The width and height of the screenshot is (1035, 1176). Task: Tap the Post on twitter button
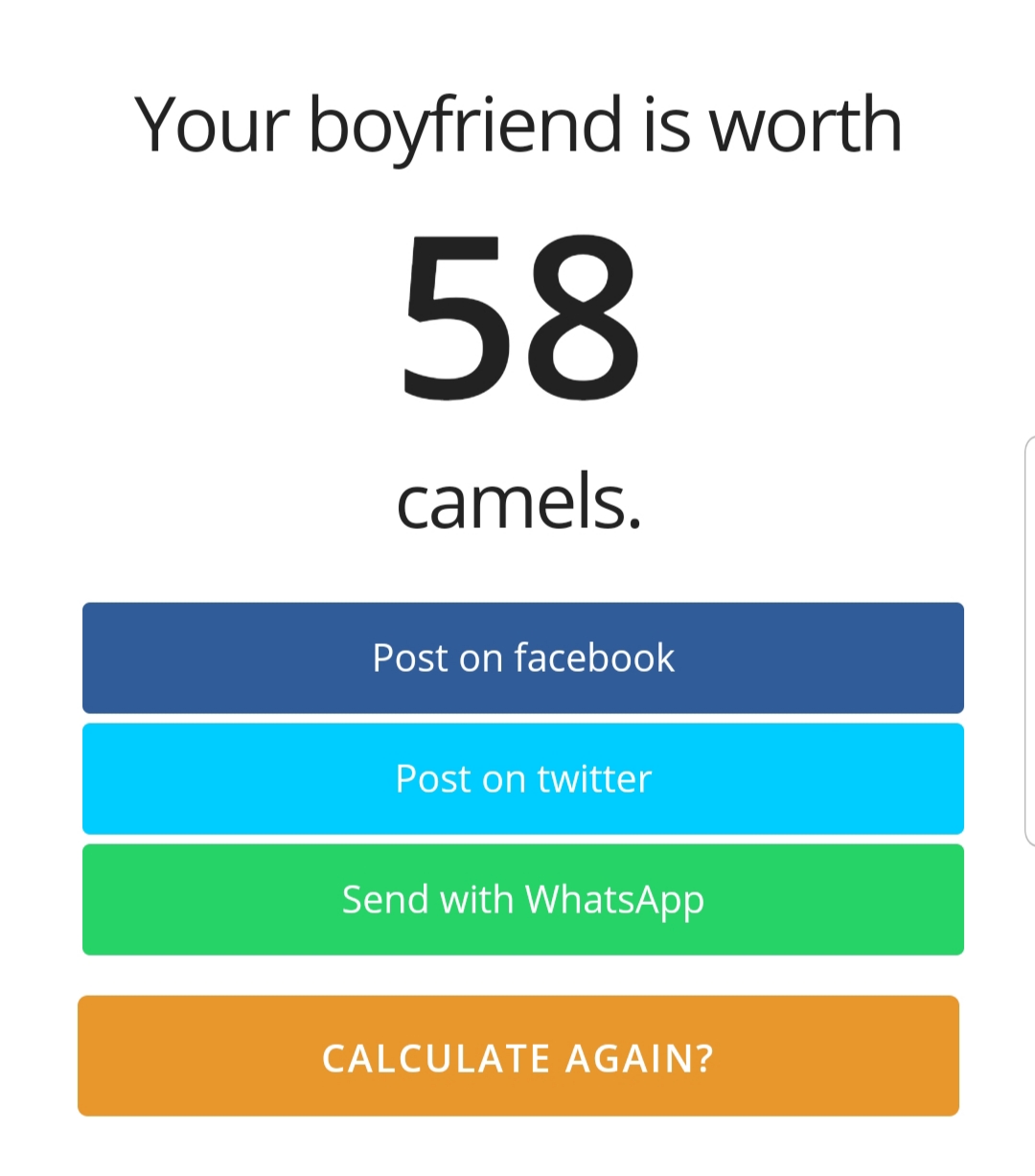522,778
